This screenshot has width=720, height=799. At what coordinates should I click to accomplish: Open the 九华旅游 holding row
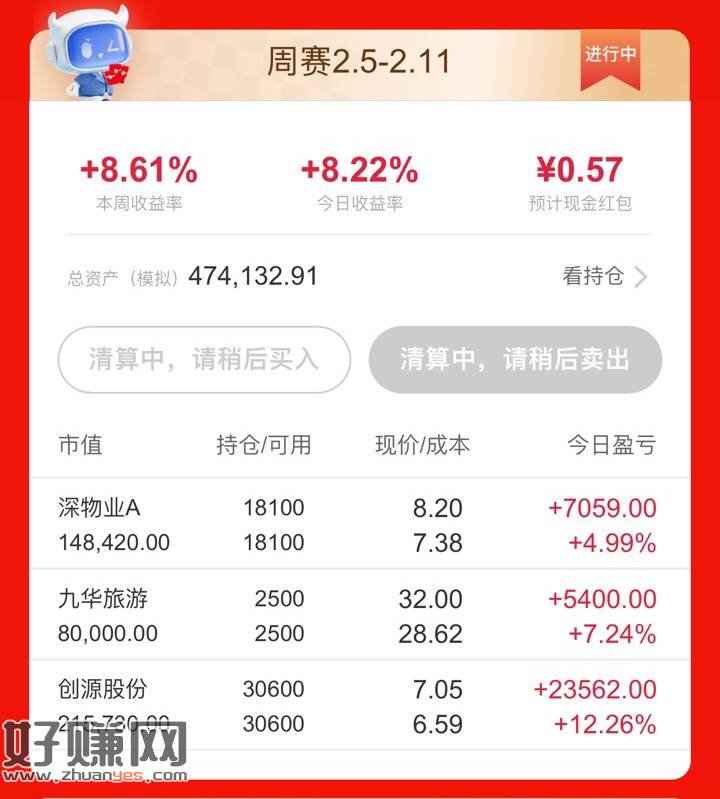tap(358, 616)
